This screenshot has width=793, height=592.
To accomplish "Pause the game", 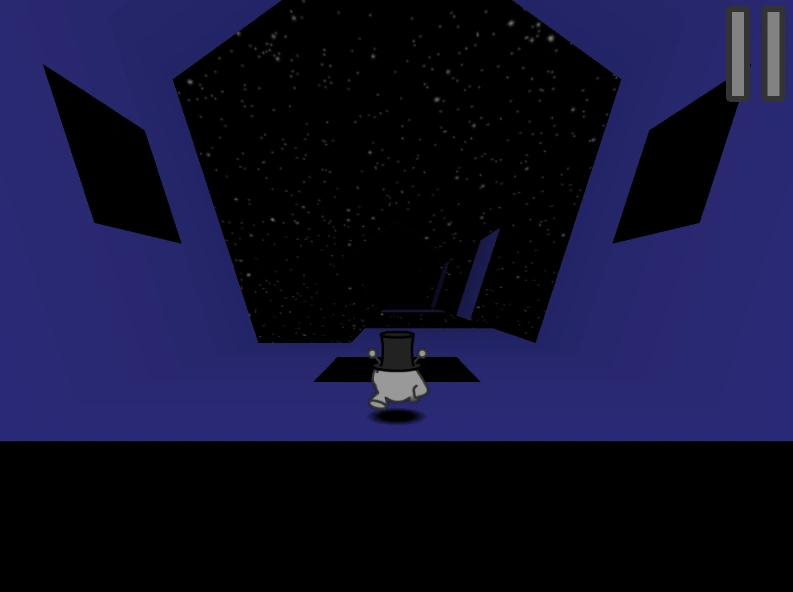I will coord(756,54).
